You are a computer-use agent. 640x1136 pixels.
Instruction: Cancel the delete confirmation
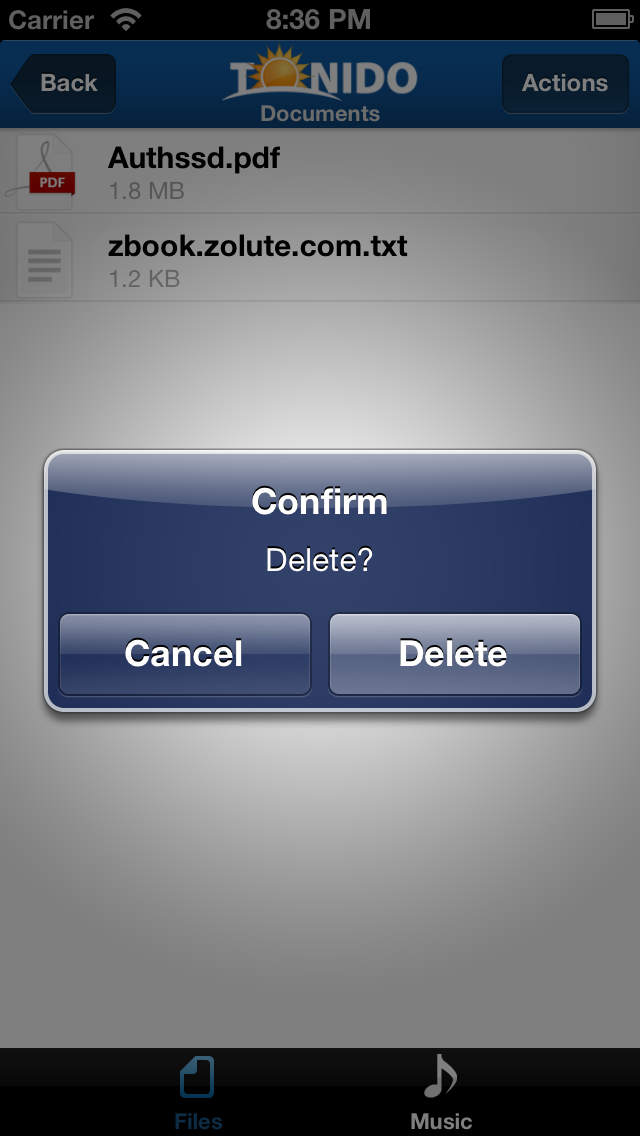pos(185,654)
